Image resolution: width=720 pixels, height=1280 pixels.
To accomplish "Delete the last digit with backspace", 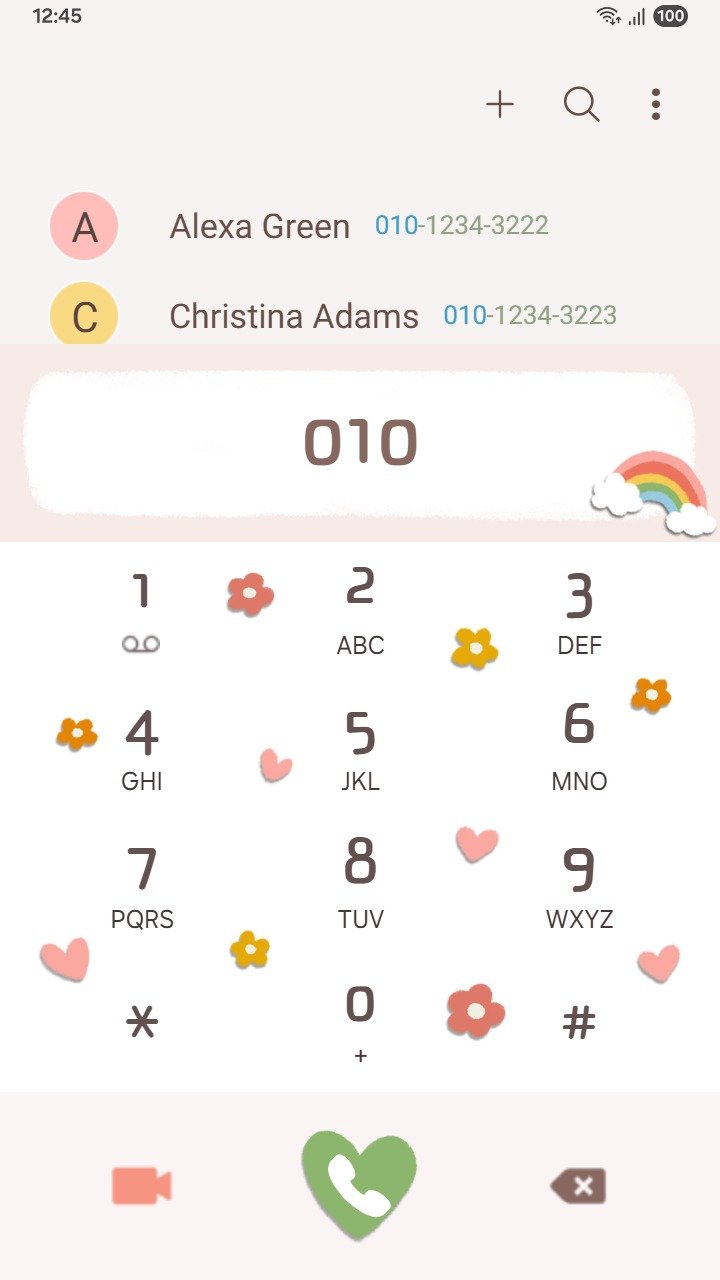I will click(578, 1187).
